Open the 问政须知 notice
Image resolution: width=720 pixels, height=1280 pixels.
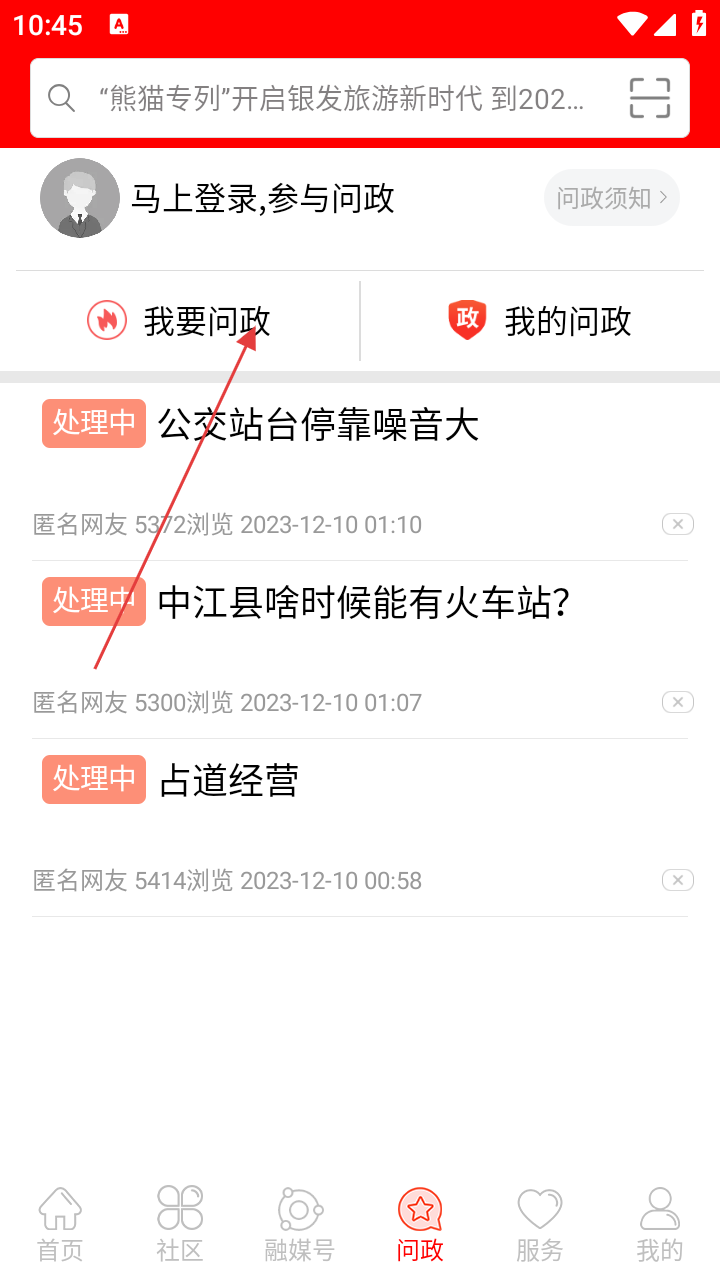(x=611, y=198)
